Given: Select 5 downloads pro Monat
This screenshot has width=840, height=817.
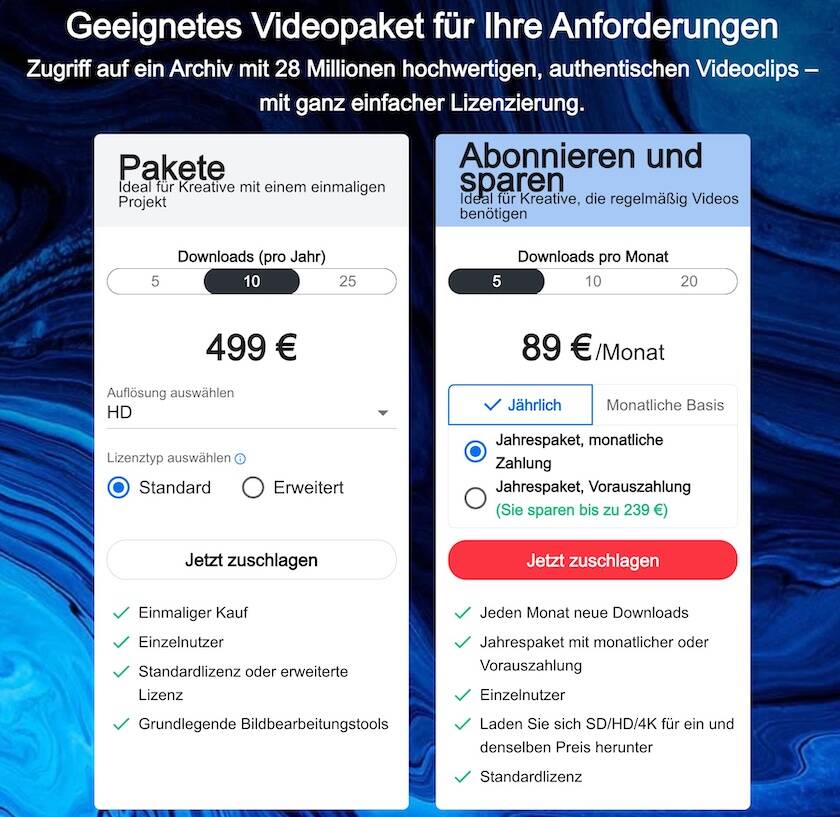Looking at the screenshot, I should tap(496, 281).
